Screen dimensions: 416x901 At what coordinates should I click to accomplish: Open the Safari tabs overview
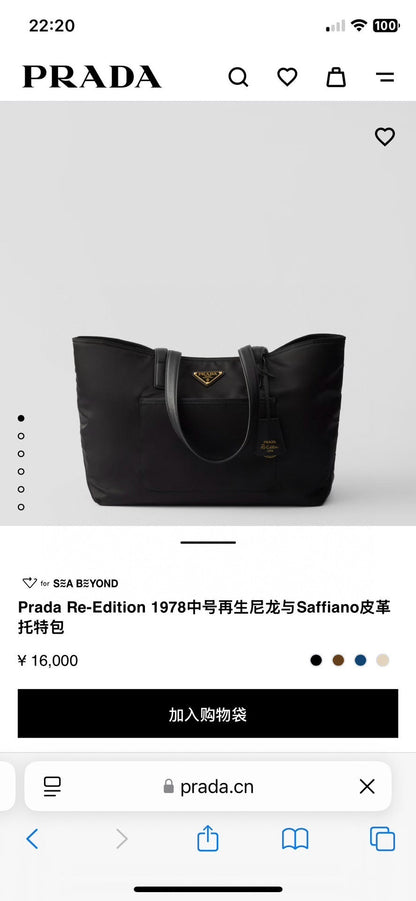382,838
